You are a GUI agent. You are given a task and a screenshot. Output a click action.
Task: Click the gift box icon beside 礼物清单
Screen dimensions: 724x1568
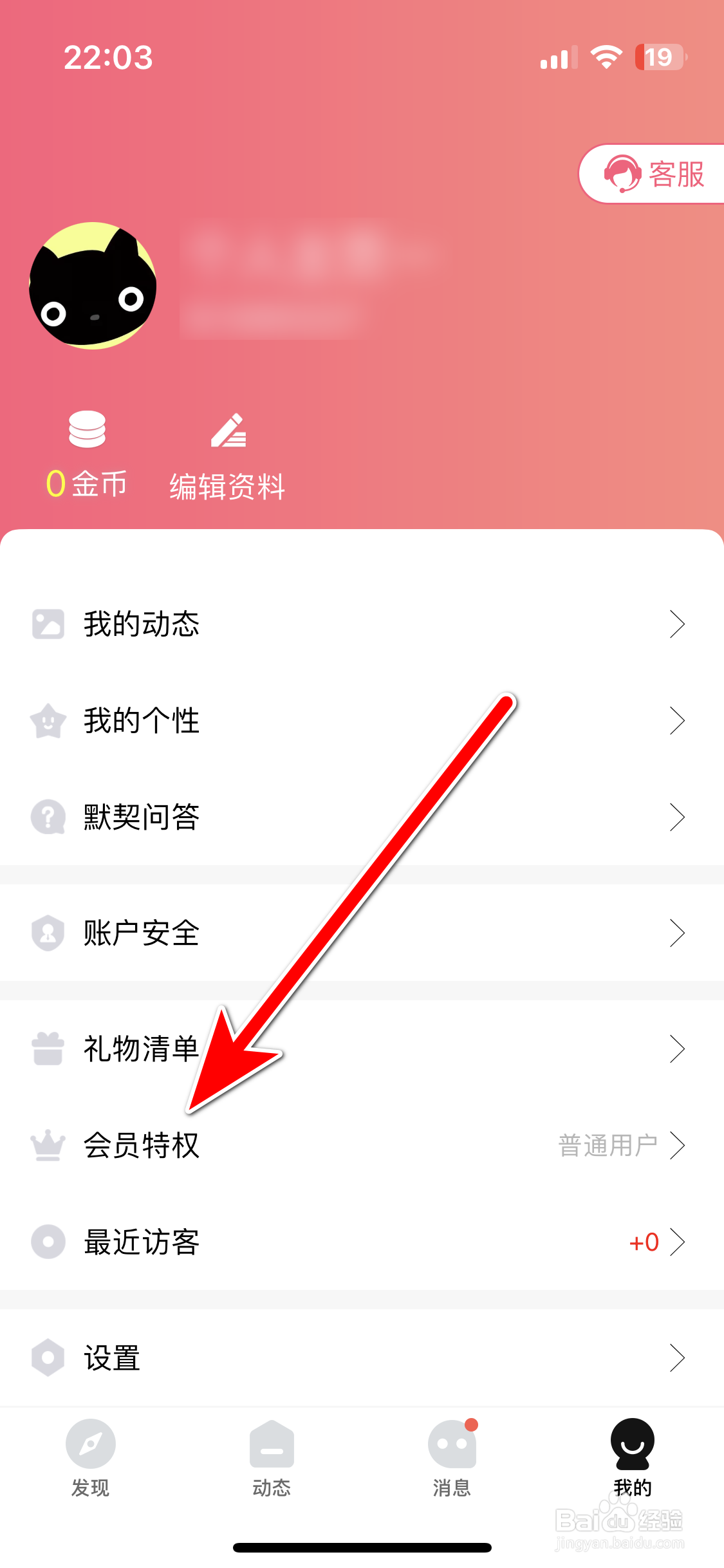click(x=48, y=1048)
